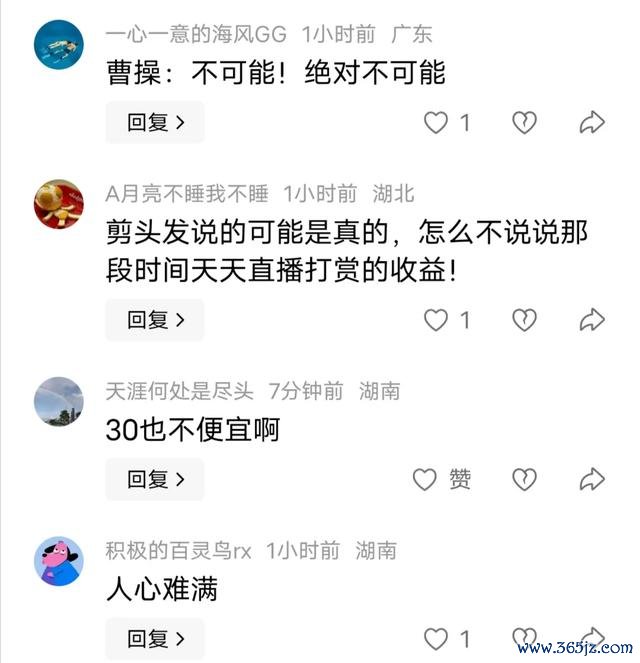Open 一心一意的海风GG's profile avatar
The width and height of the screenshot is (640, 663).
point(59,44)
